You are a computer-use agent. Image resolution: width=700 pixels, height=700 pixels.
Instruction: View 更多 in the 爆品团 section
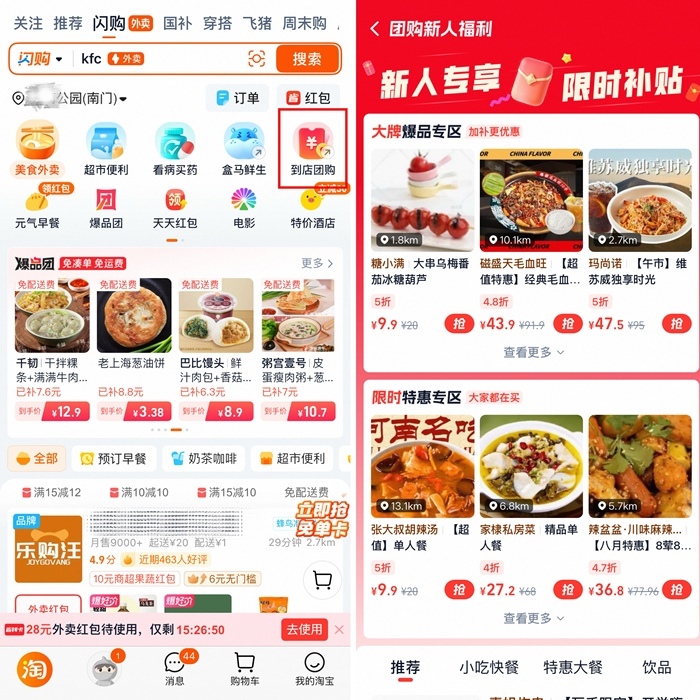point(317,263)
